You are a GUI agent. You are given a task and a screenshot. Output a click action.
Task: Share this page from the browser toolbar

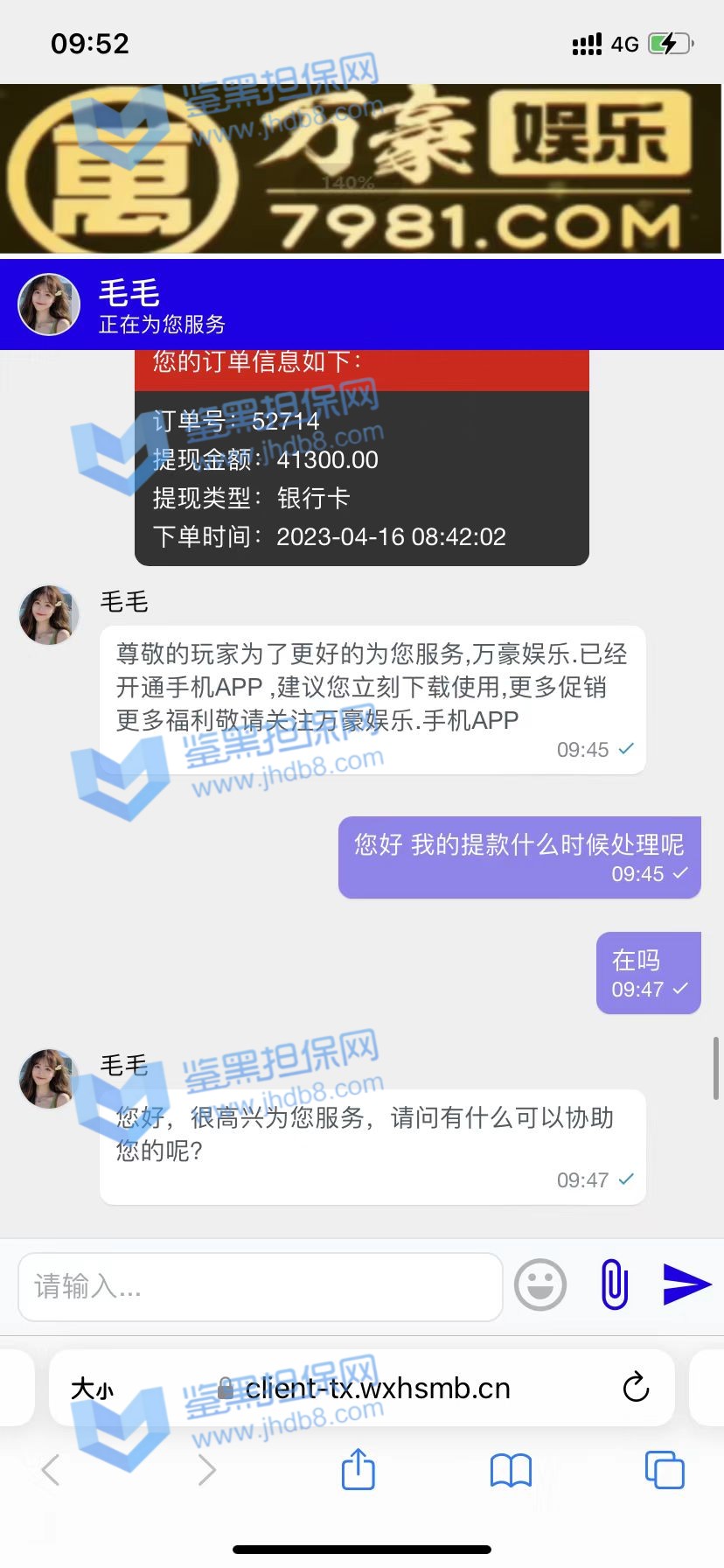click(x=358, y=1469)
